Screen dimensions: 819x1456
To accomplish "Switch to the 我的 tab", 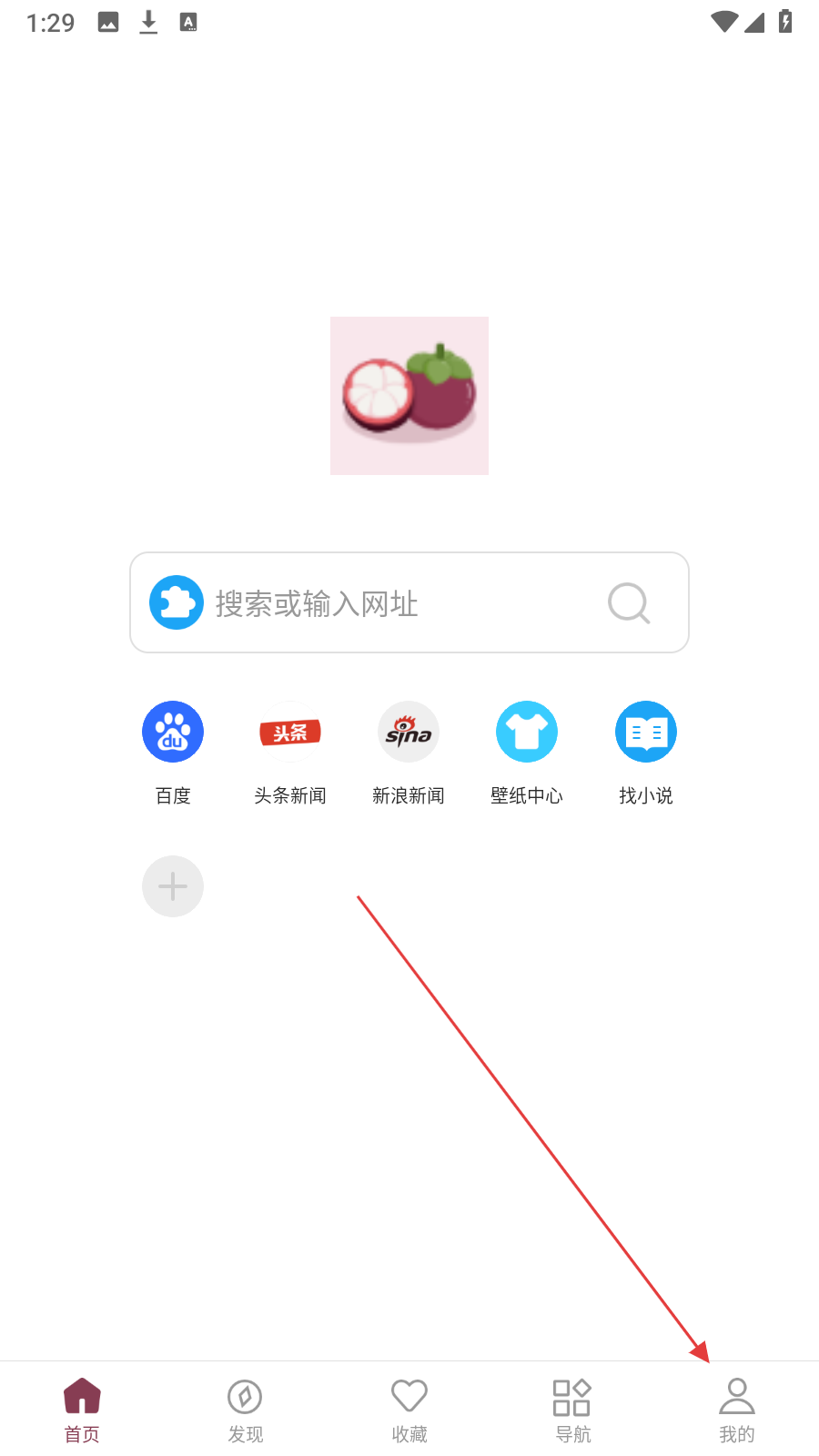I will [x=737, y=1410].
